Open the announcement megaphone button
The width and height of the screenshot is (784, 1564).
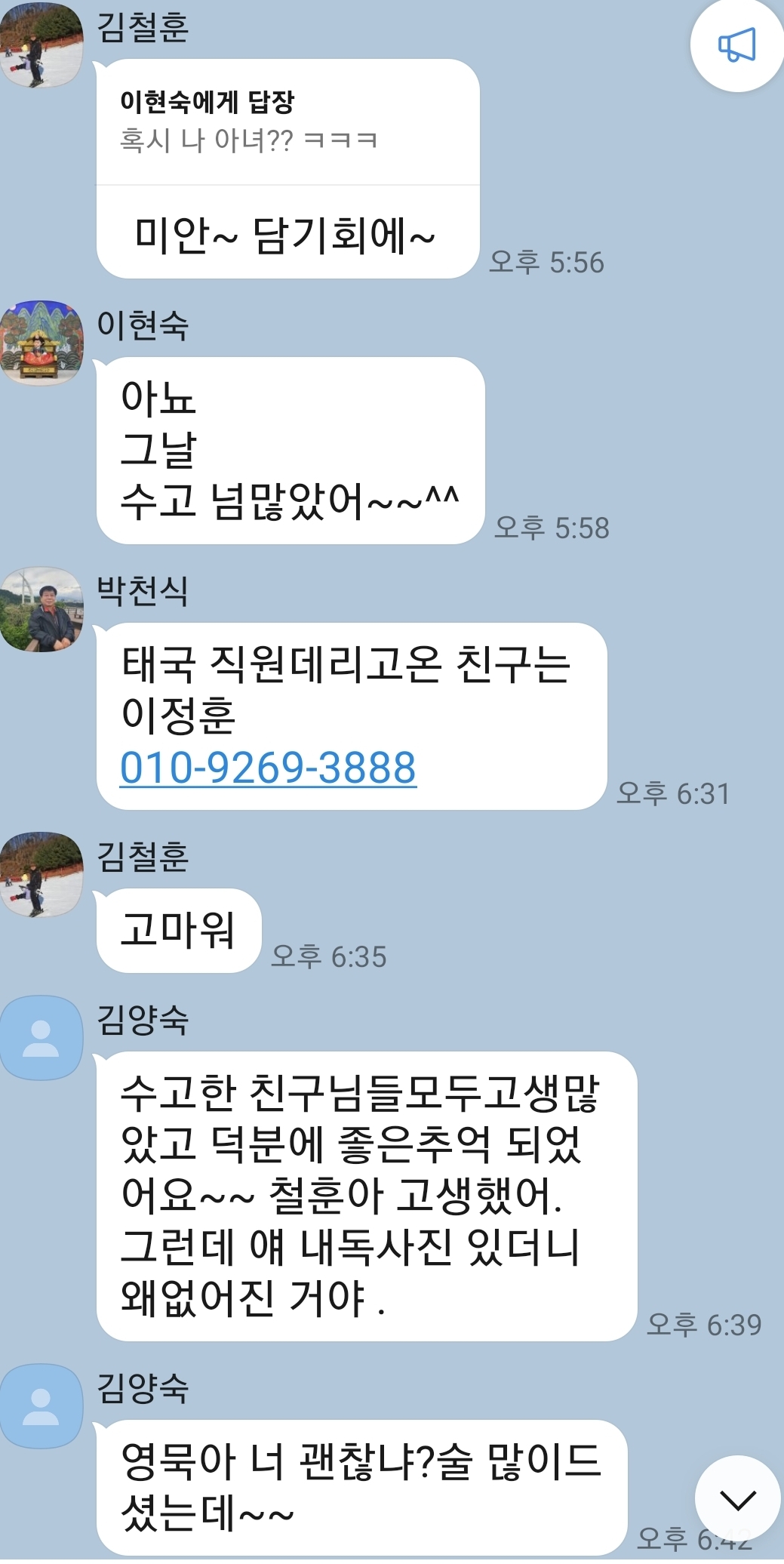coord(736,45)
